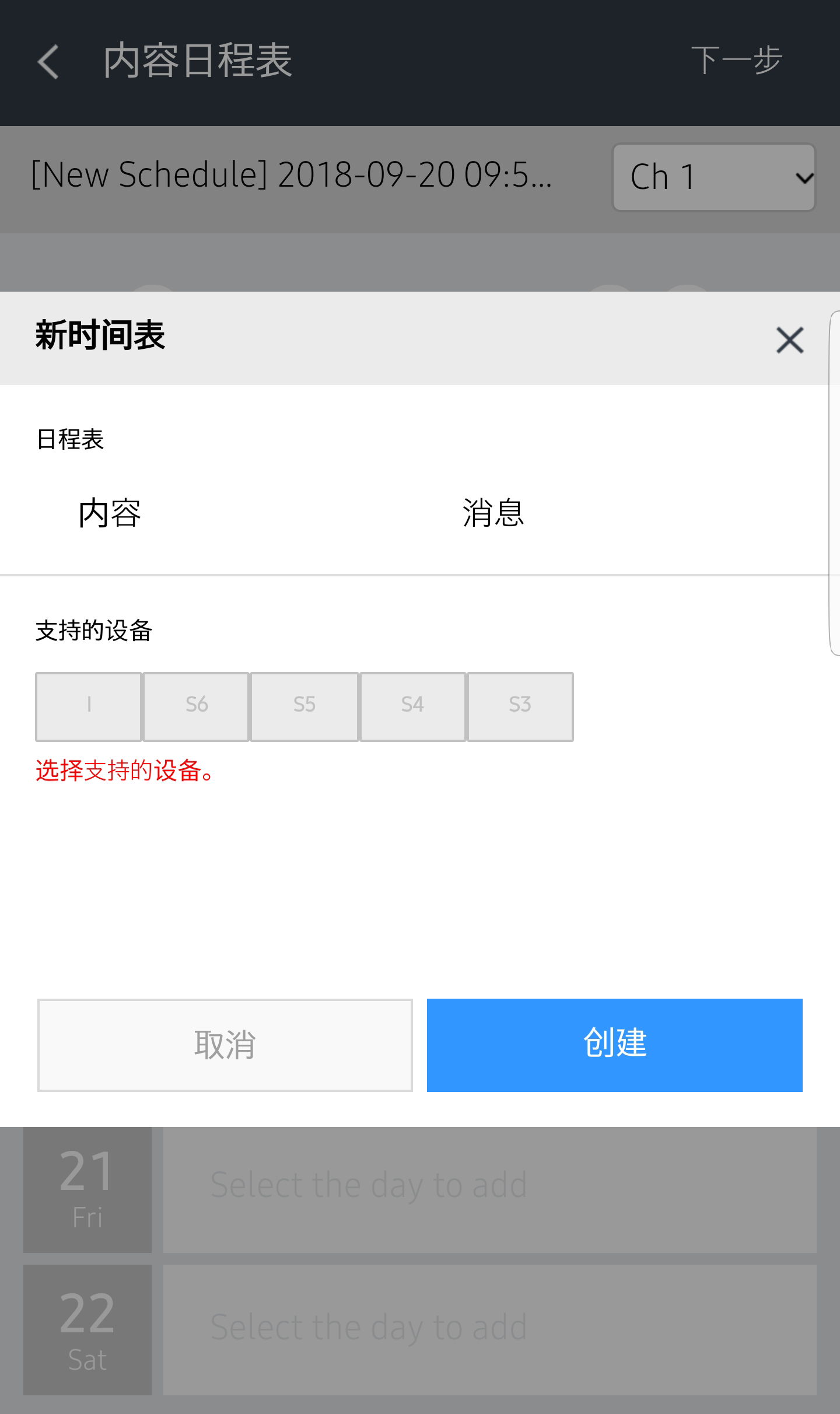840x1414 pixels.
Task: Select the I supported device
Action: (x=89, y=706)
